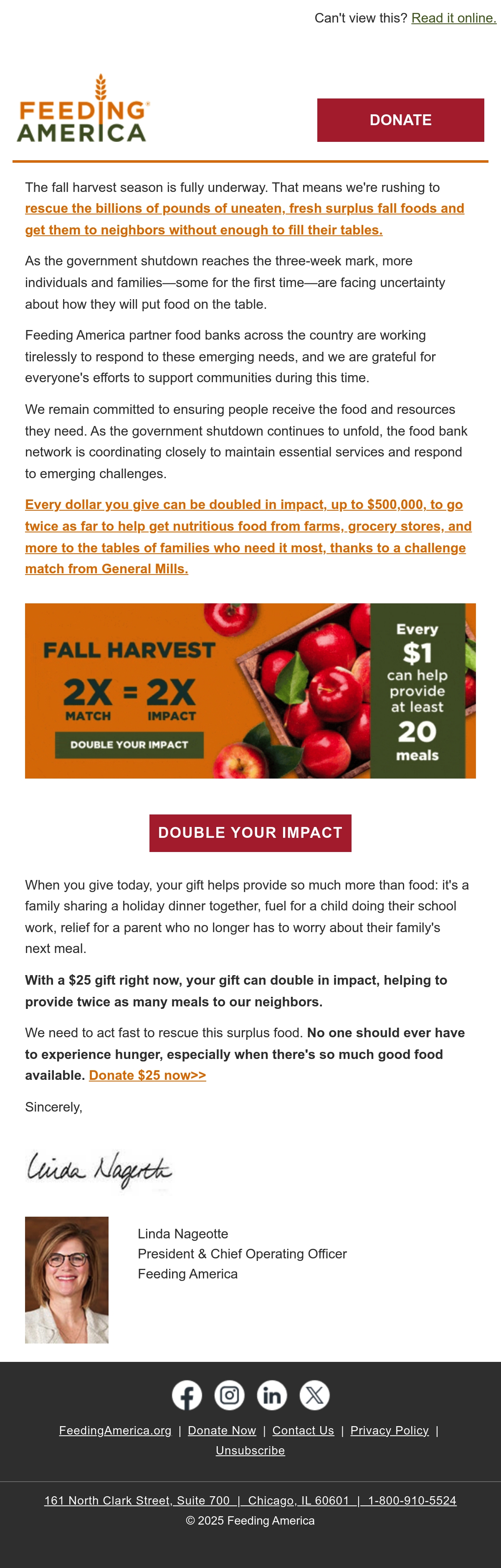Open the Contact Us link
Screen dimensions: 501x1568
coord(303,1430)
